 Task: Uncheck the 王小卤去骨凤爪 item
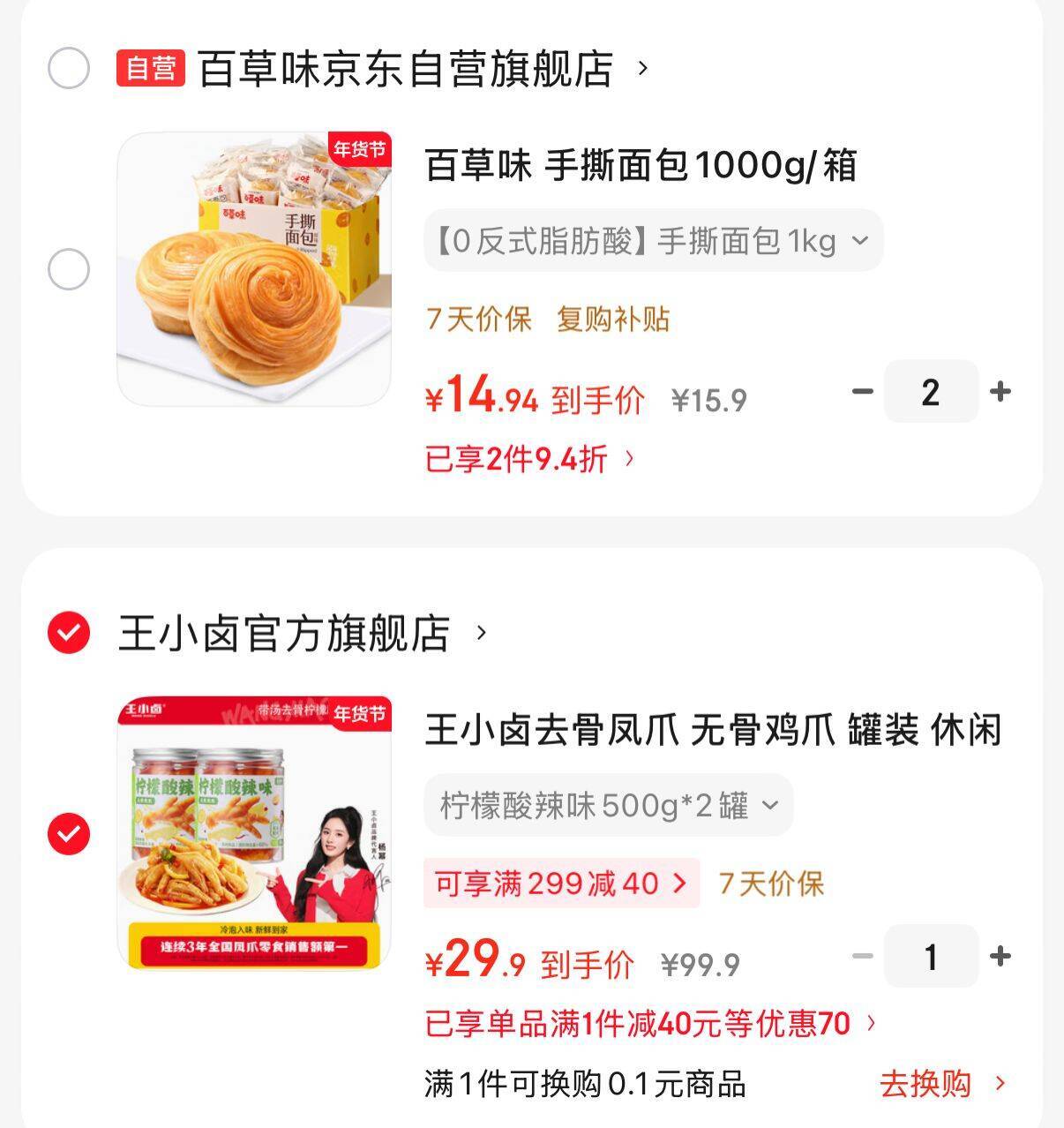click(x=69, y=834)
